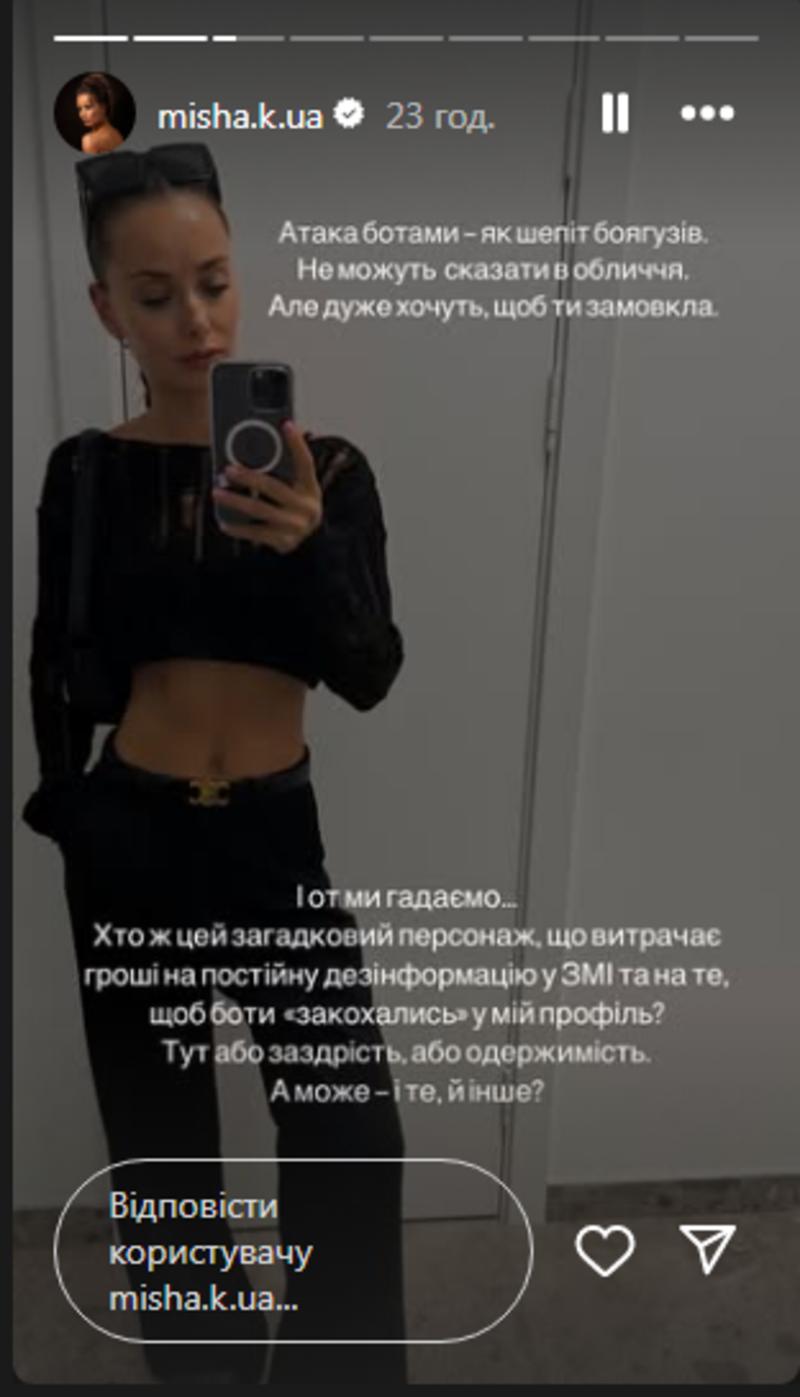Open the three-dot options menu
The width and height of the screenshot is (800, 1397).
[x=707, y=114]
